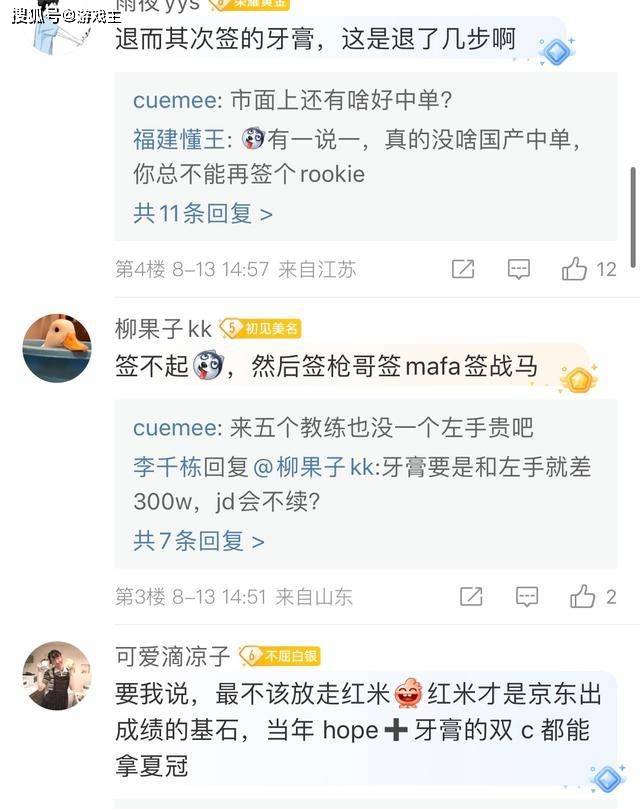This screenshot has height=809, width=640.
Task: Open 李千栋's profile link
Action: point(167,467)
